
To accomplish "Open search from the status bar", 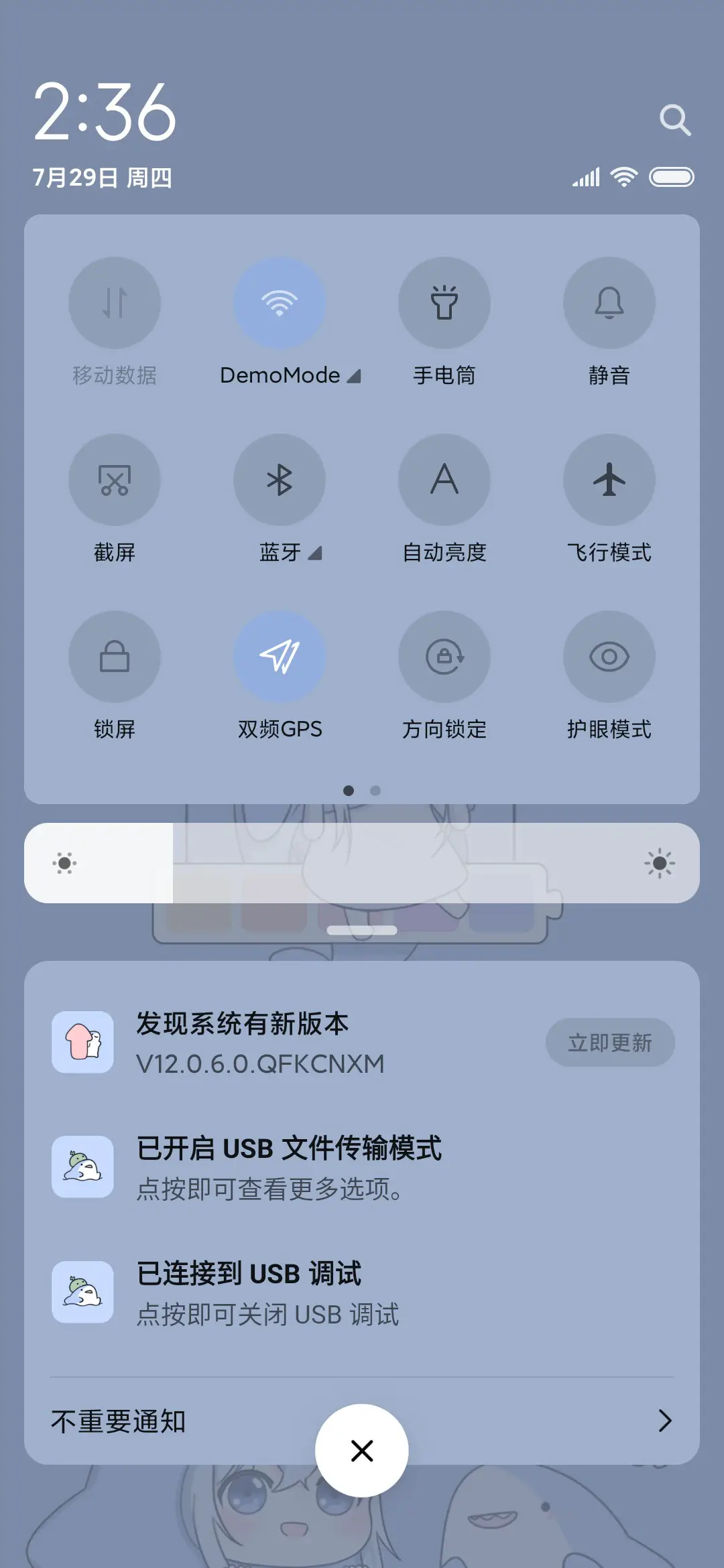I will (676, 119).
